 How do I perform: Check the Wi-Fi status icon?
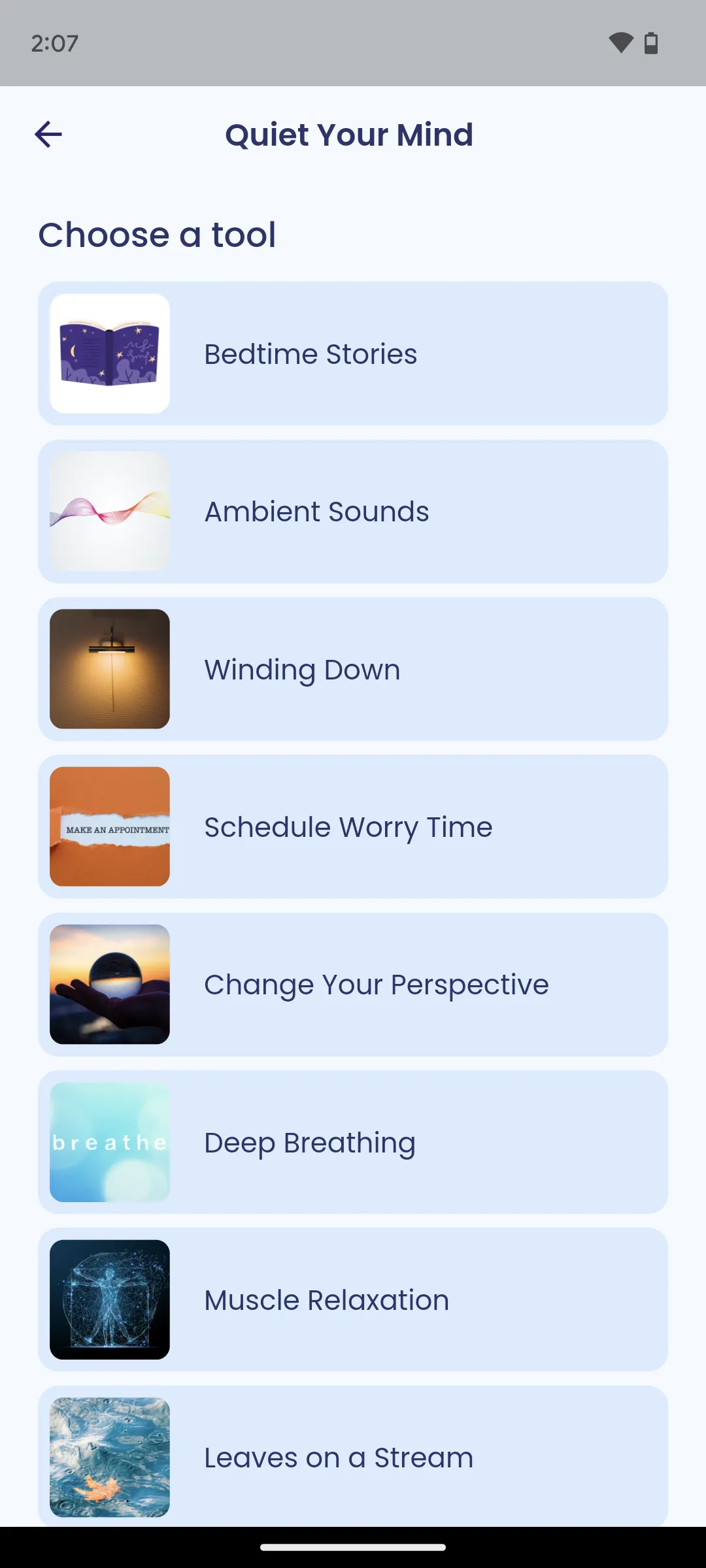click(622, 42)
